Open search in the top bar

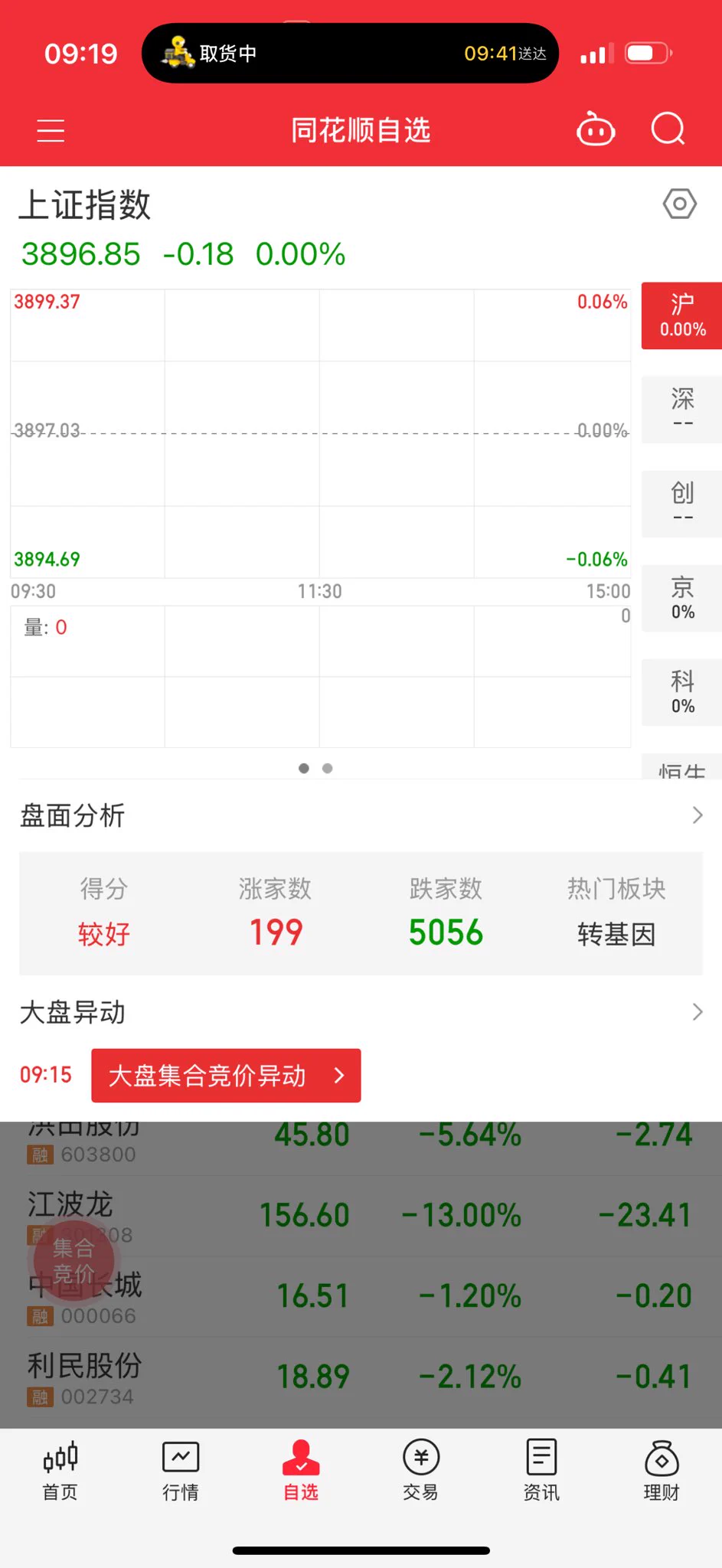(x=668, y=129)
